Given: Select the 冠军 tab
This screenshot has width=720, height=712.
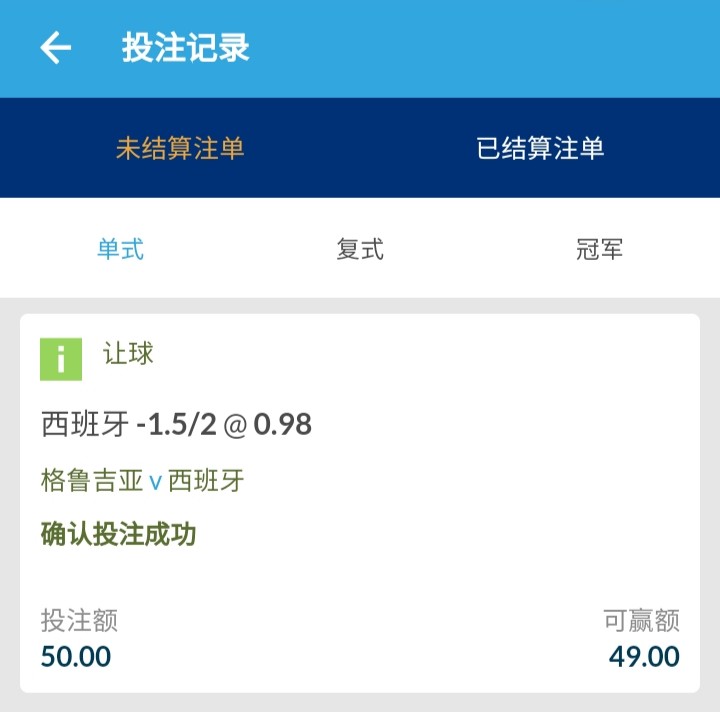Looking at the screenshot, I should click(x=600, y=249).
